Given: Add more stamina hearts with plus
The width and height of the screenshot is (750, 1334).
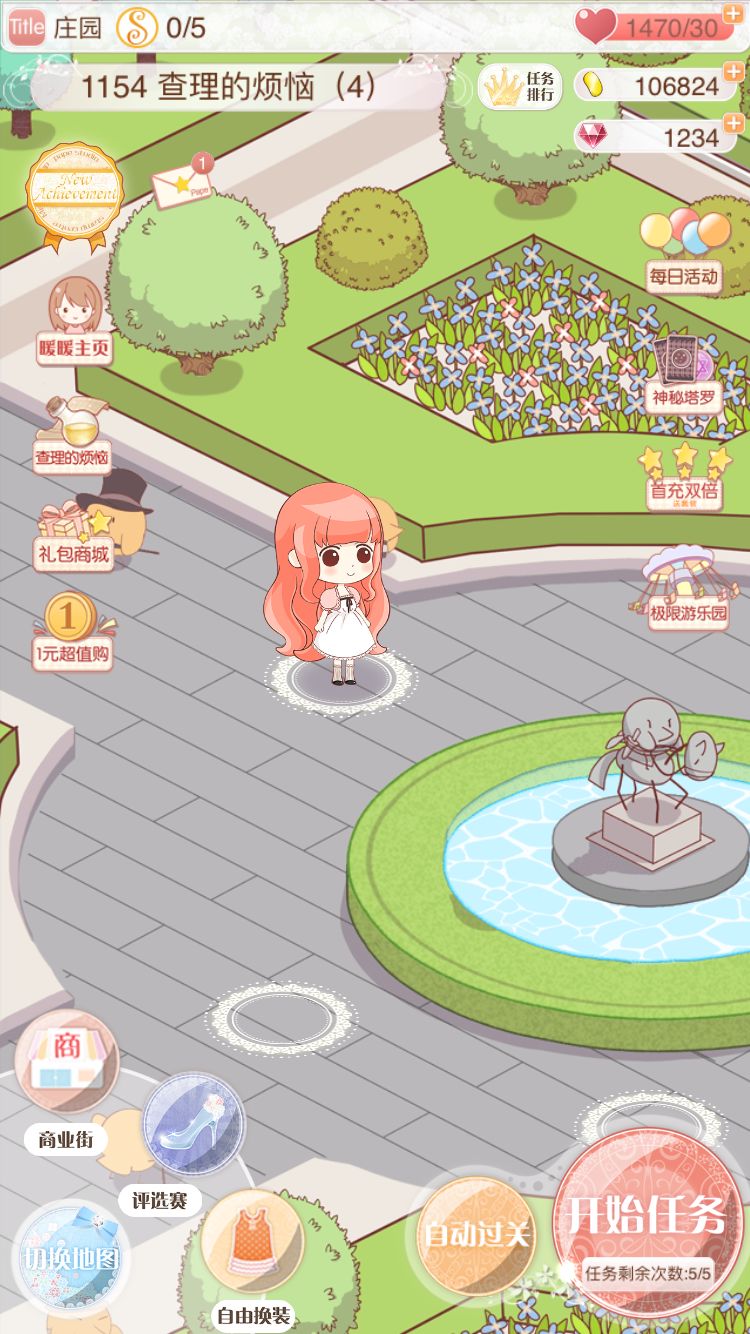Looking at the screenshot, I should click(x=734, y=15).
